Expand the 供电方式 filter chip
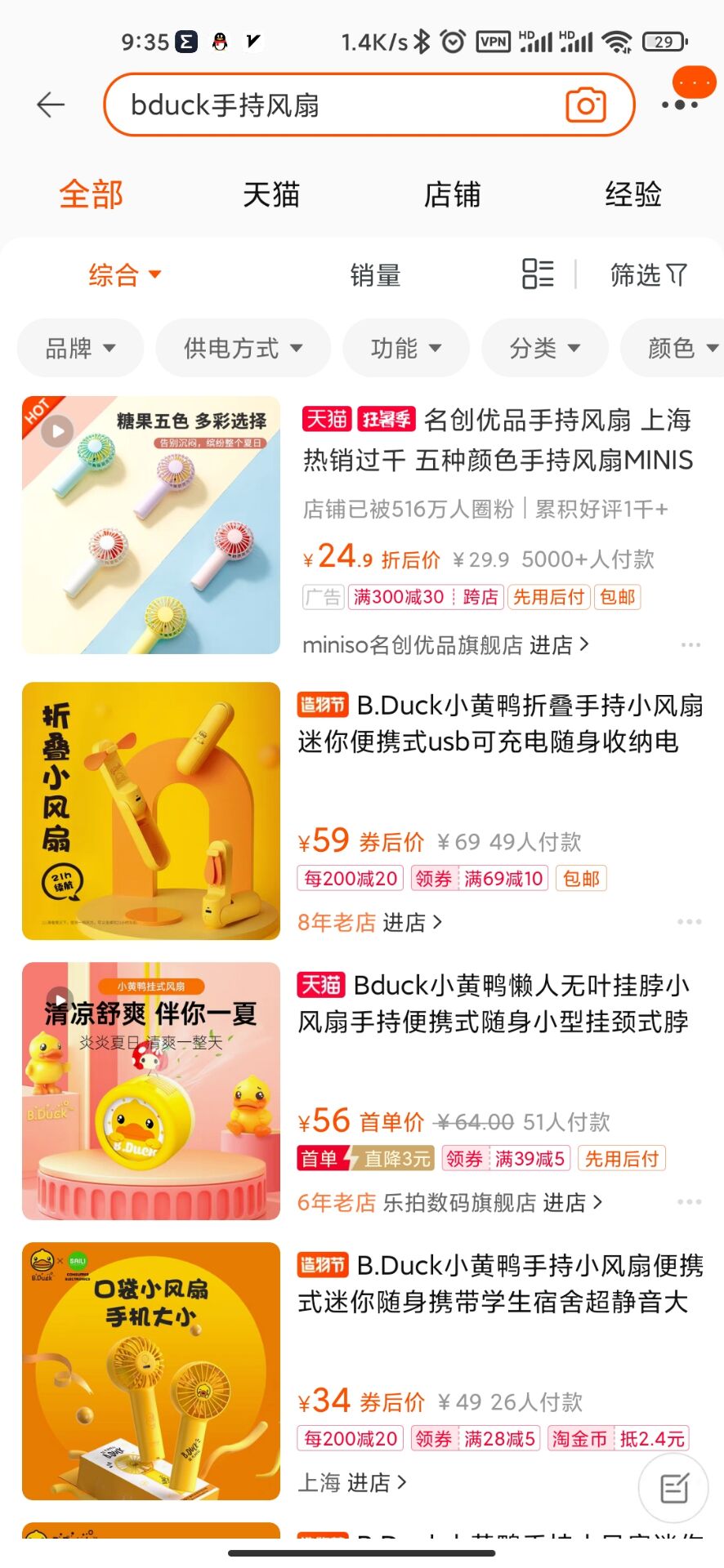This screenshot has width=724, height=1568. [243, 349]
